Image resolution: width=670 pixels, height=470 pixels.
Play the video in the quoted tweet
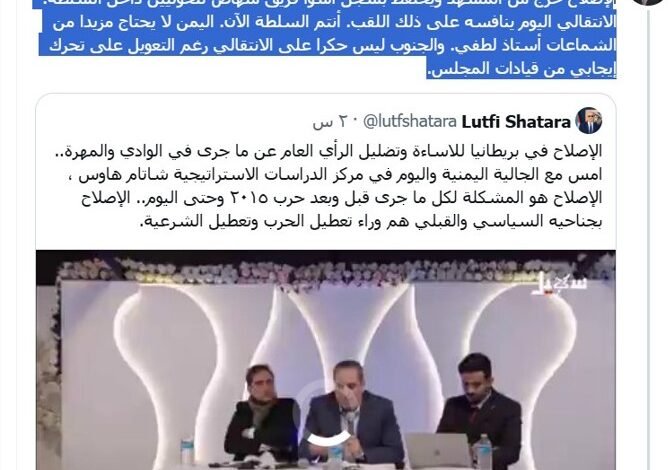(x=327, y=360)
